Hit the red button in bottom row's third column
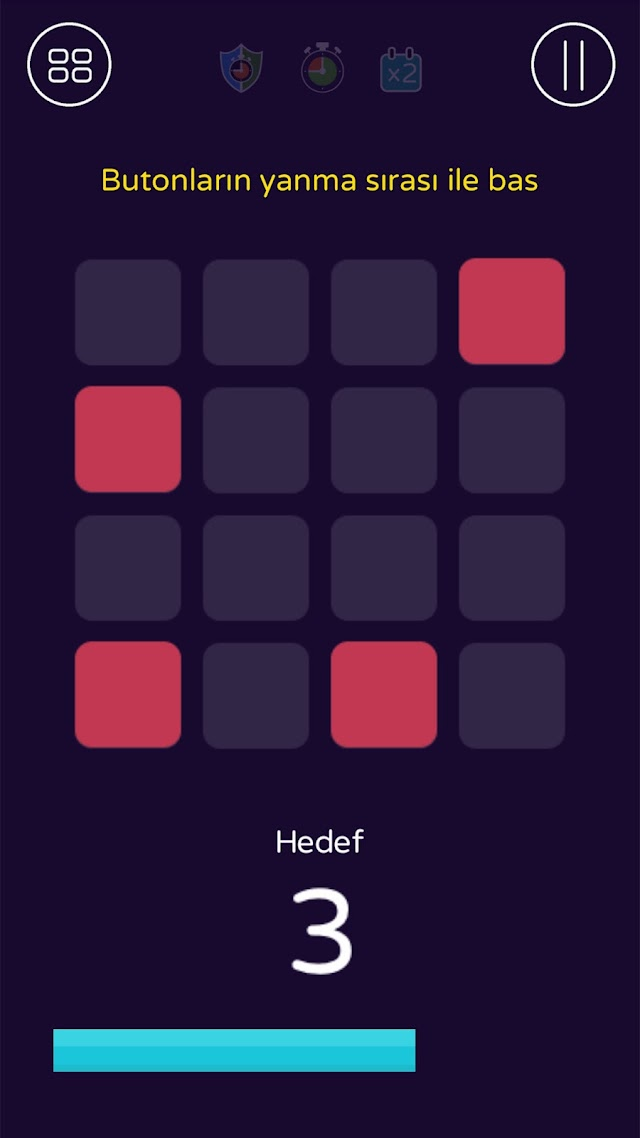The height and width of the screenshot is (1138, 640). point(384,695)
